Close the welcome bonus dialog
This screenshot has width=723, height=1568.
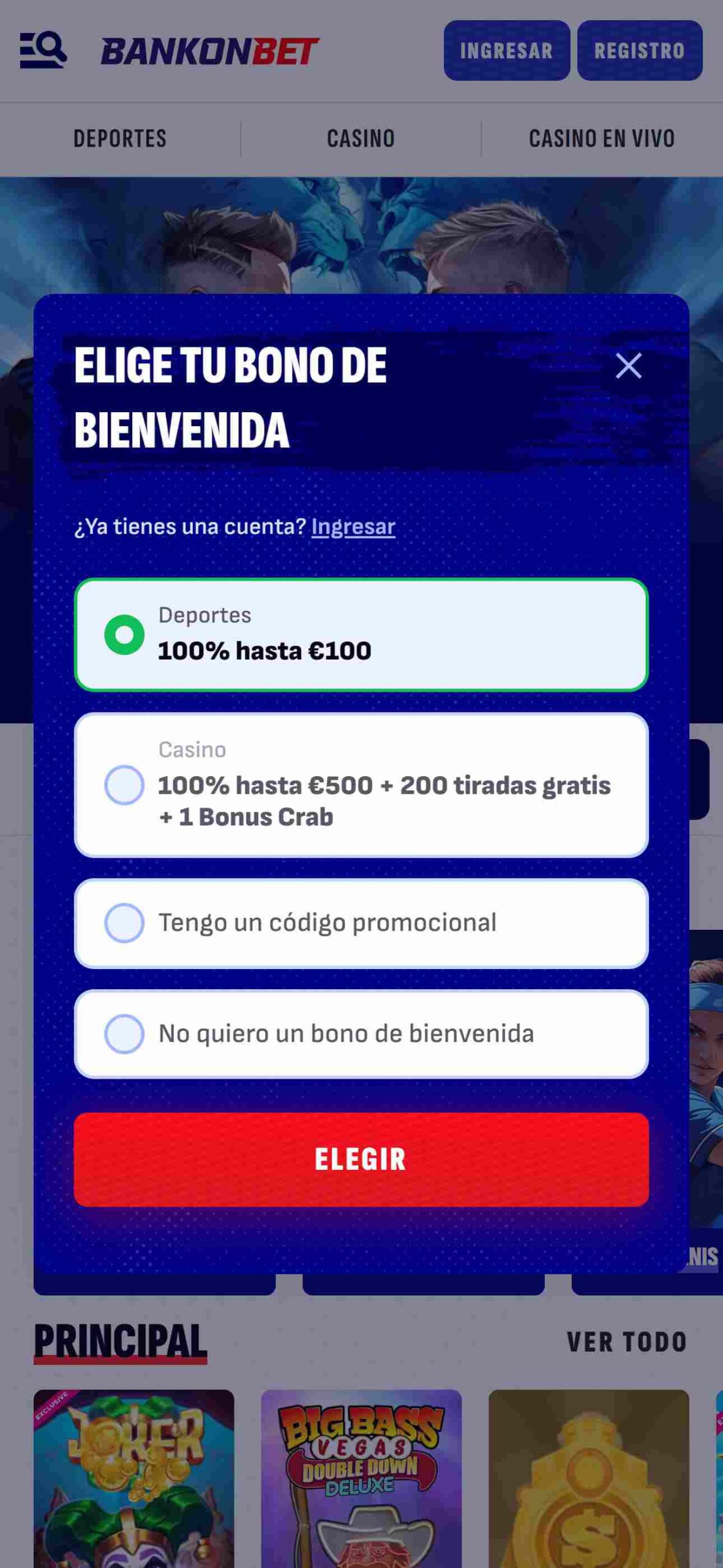coord(628,366)
